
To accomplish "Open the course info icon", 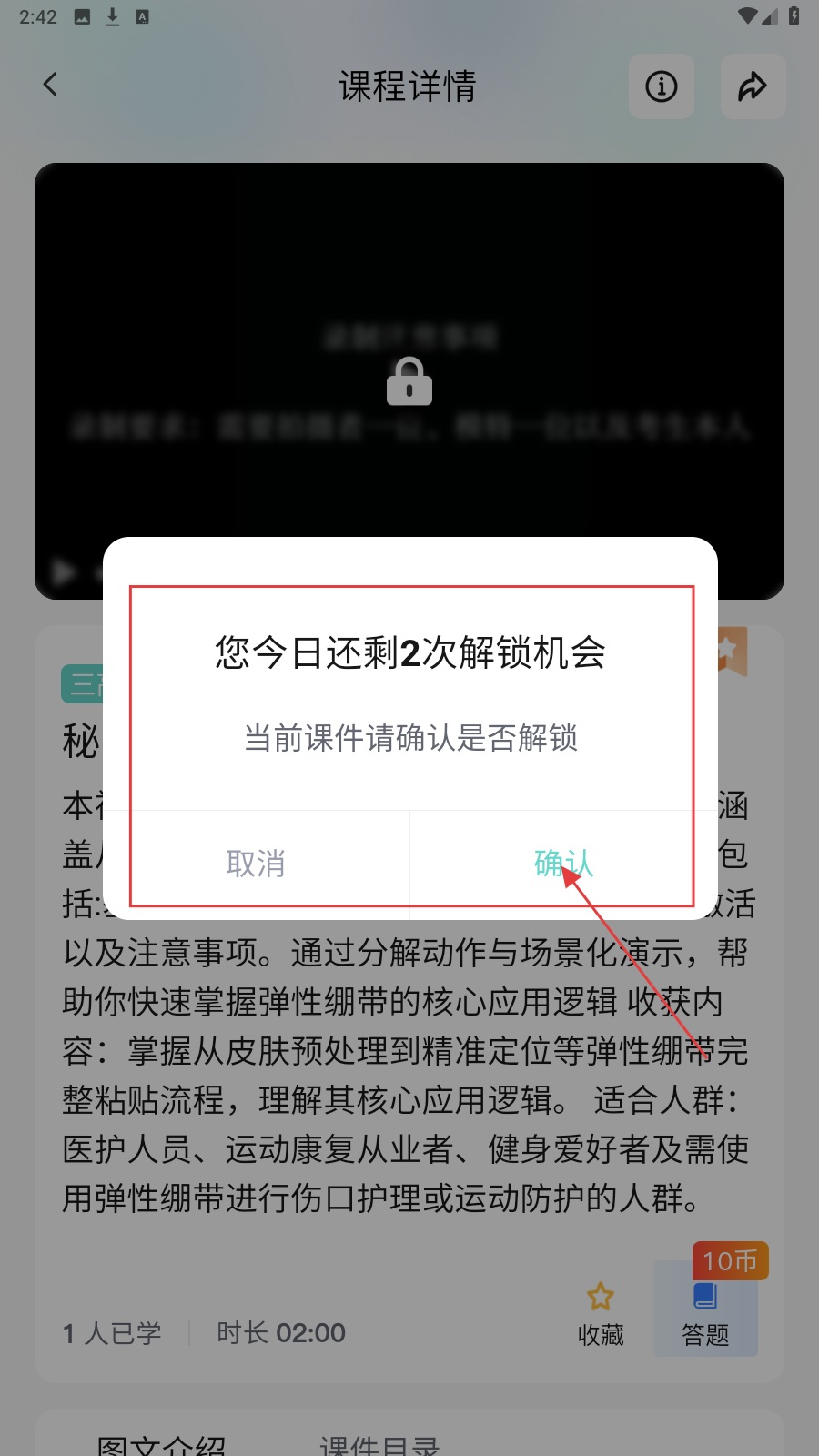I will point(662,86).
